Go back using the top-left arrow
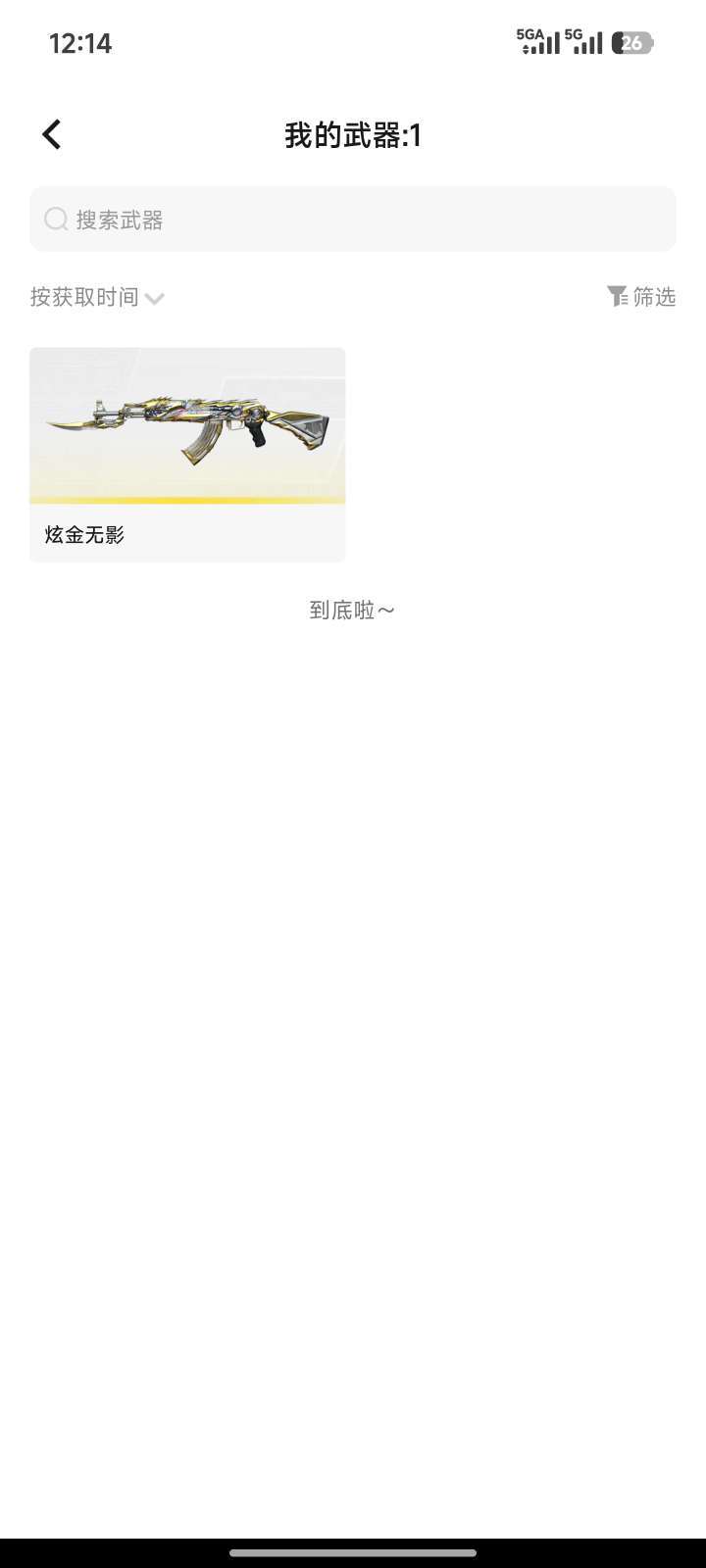This screenshot has height=1568, width=706. pos(52,135)
